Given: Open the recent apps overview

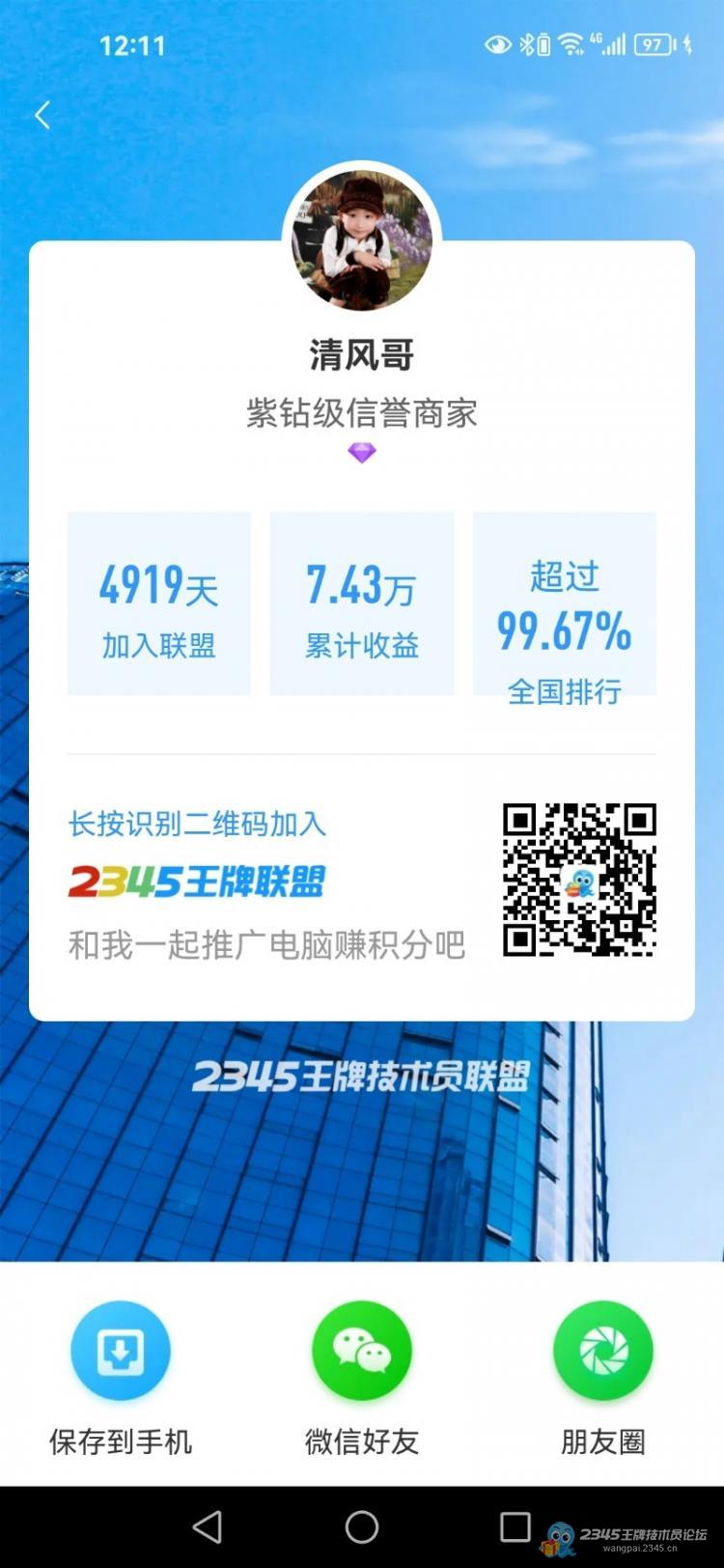Looking at the screenshot, I should point(515,1526).
